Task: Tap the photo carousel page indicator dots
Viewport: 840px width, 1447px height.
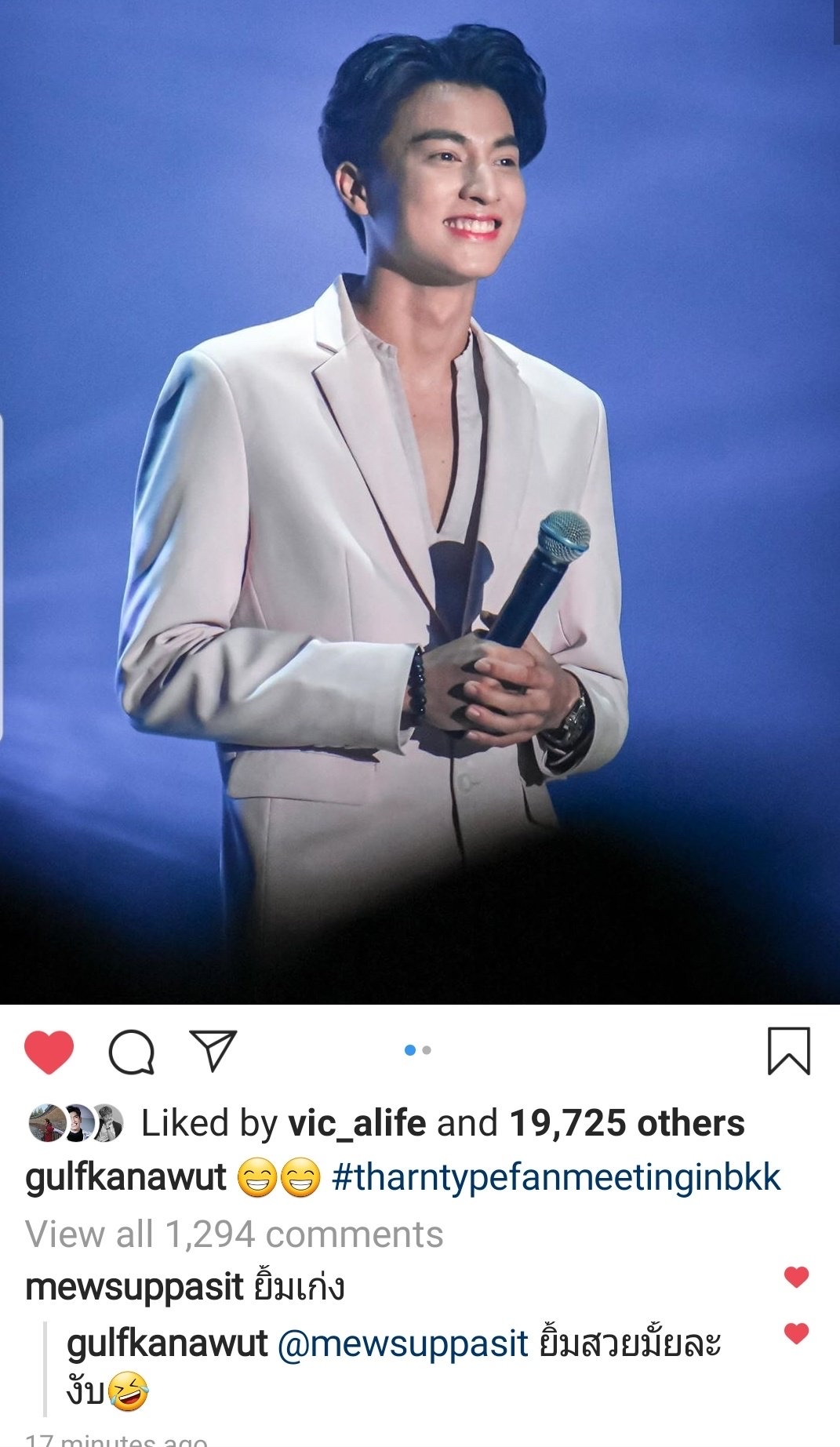Action: pyautogui.click(x=418, y=1050)
